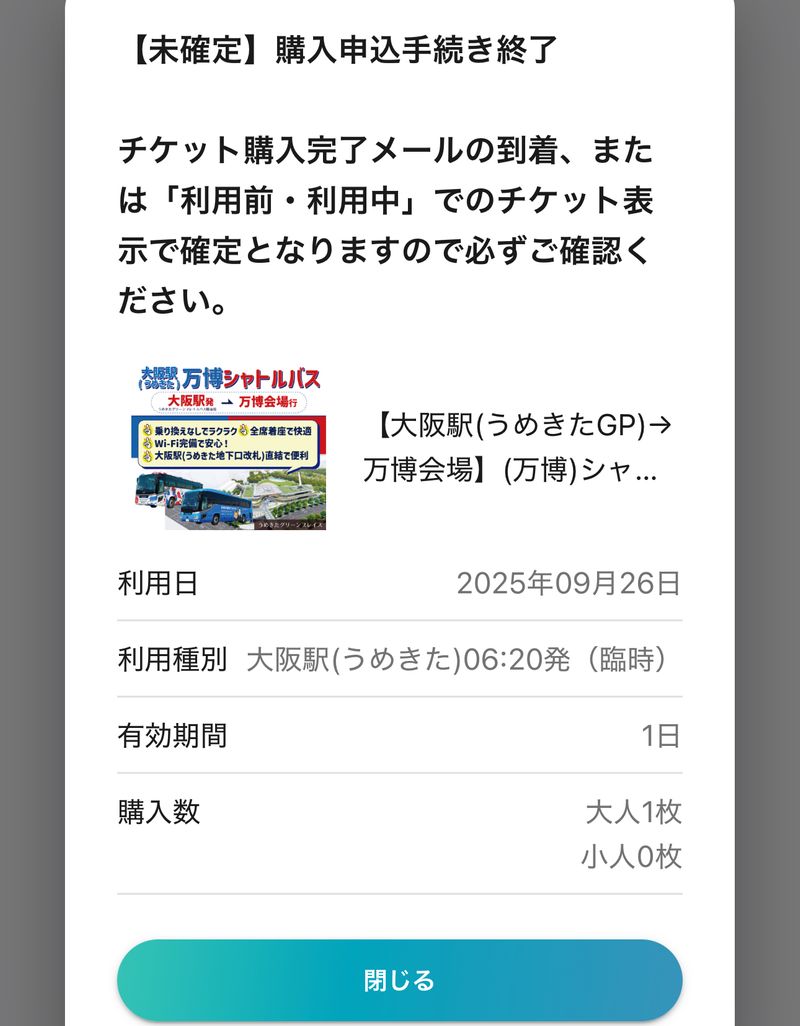Tap the 閉じる button to close dialog
Image resolution: width=800 pixels, height=1026 pixels.
pyautogui.click(x=399, y=980)
